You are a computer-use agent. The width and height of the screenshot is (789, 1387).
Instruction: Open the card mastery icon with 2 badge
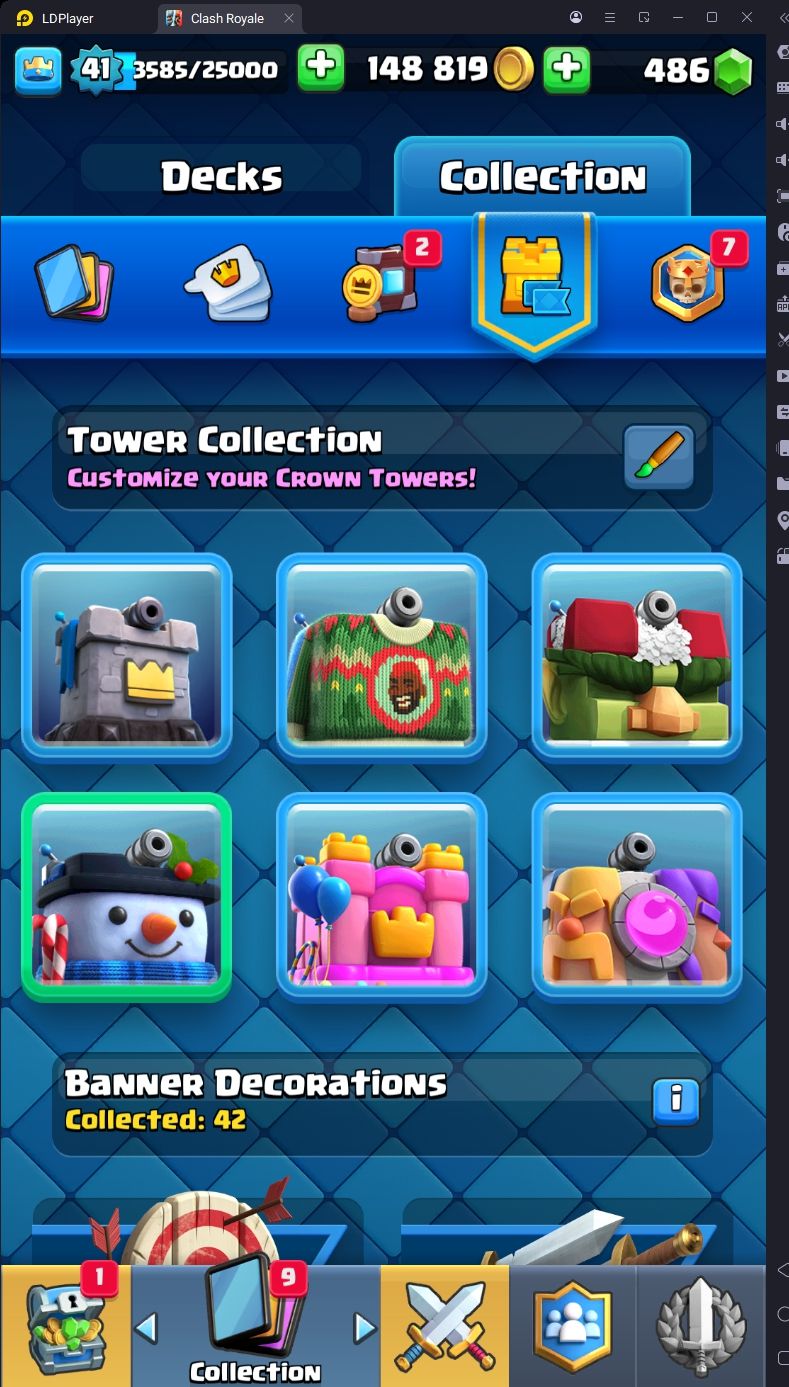pos(382,282)
